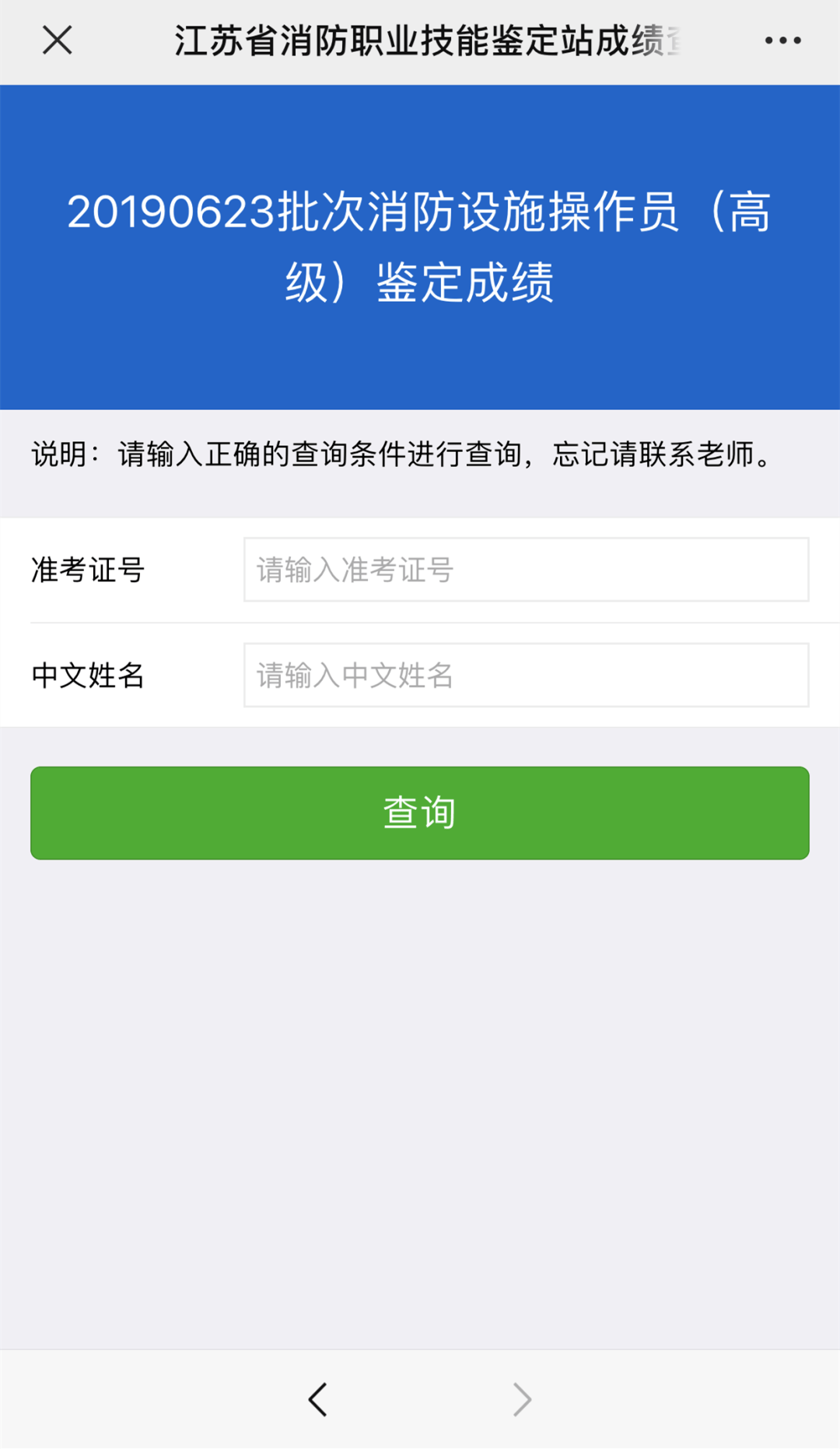Close the webpage with the X icon

coord(57,40)
